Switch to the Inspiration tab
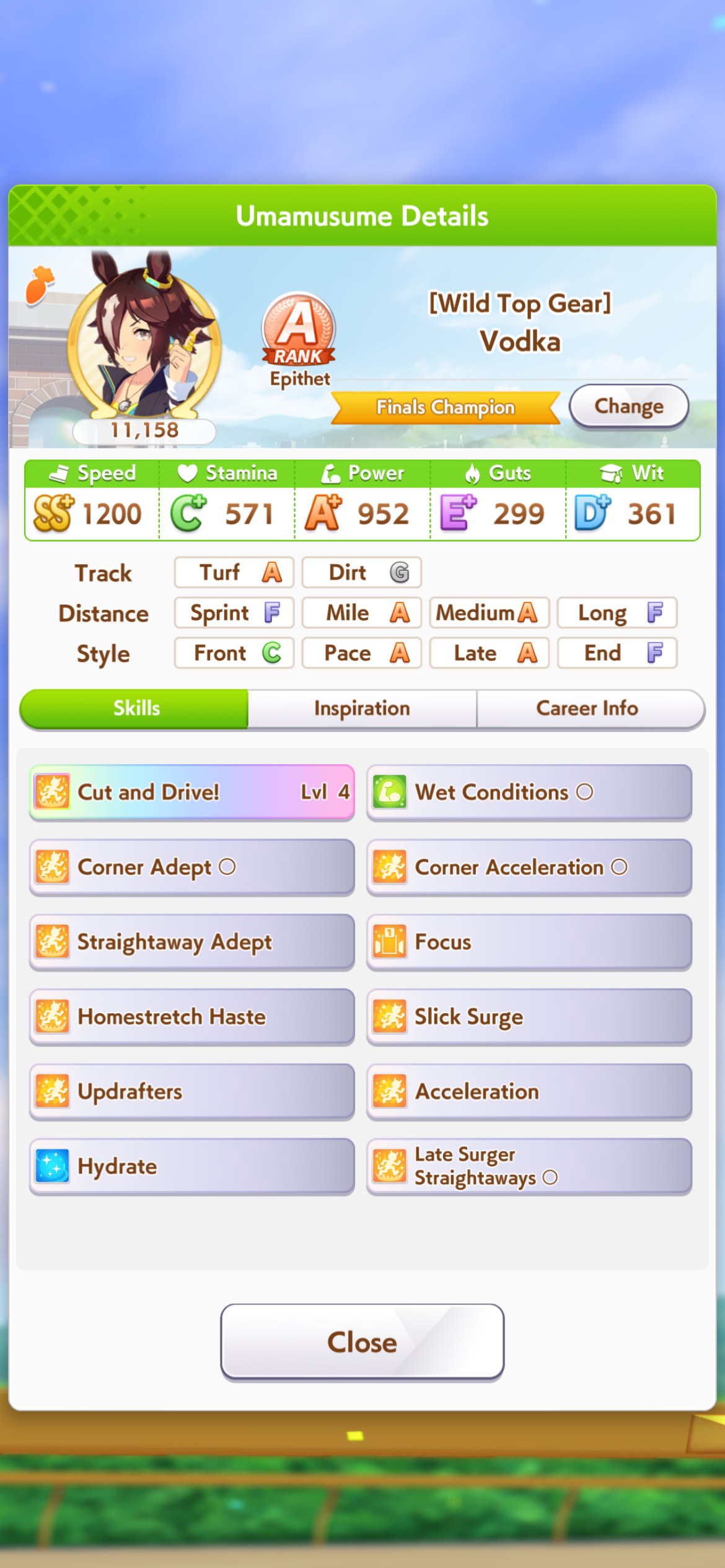Image resolution: width=725 pixels, height=1568 pixels. [362, 708]
